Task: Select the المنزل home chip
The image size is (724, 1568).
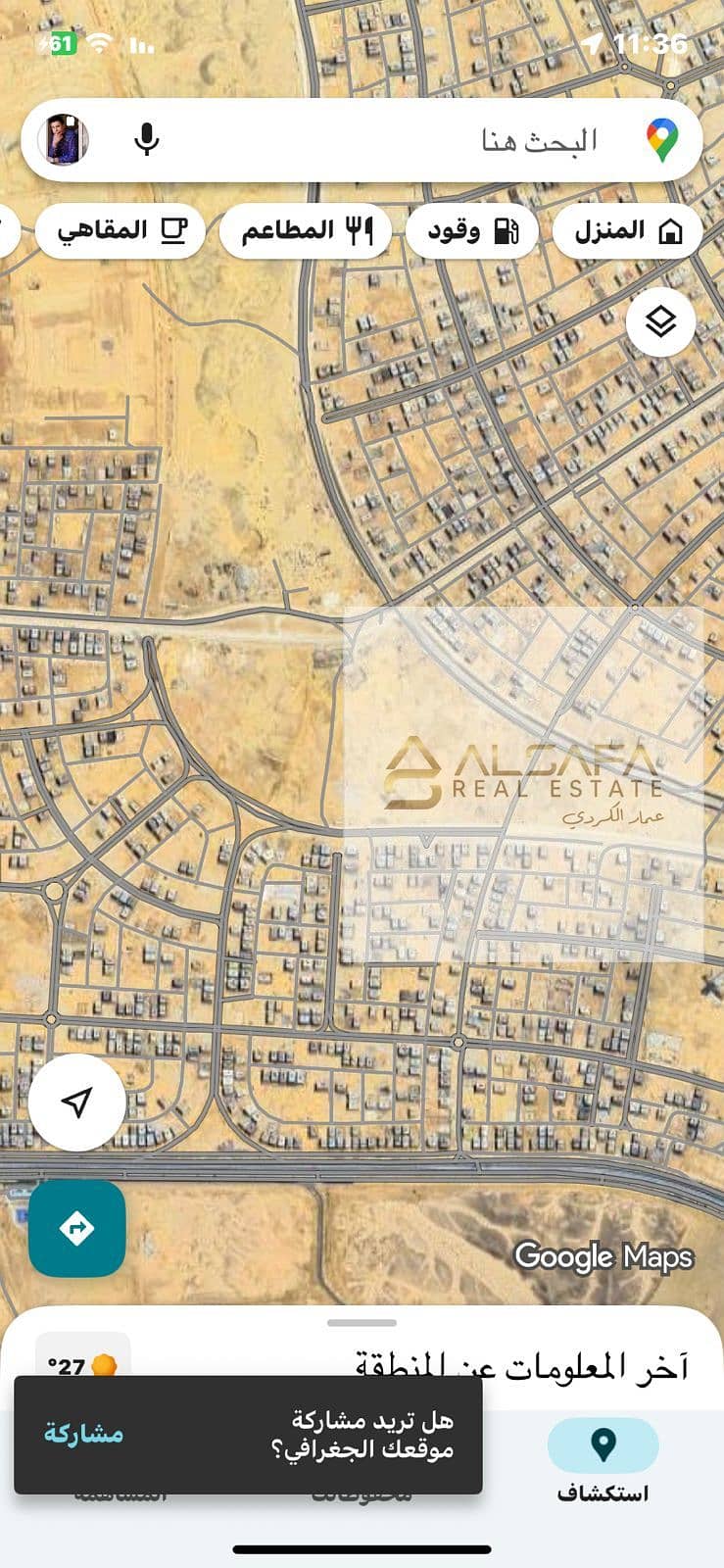Action: coord(627,231)
